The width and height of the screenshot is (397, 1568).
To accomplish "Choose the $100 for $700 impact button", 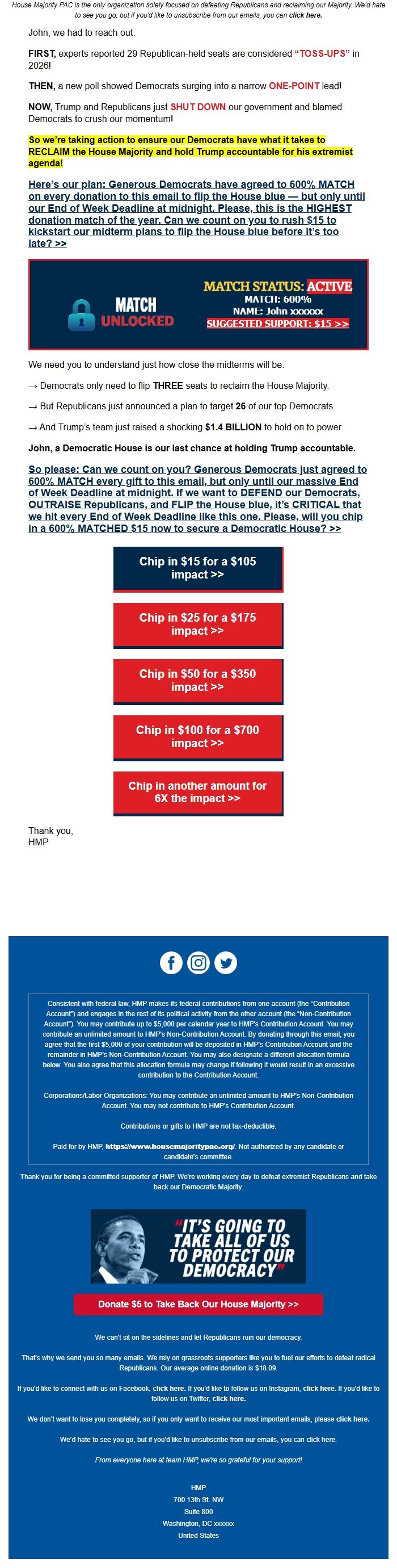I will click(198, 737).
